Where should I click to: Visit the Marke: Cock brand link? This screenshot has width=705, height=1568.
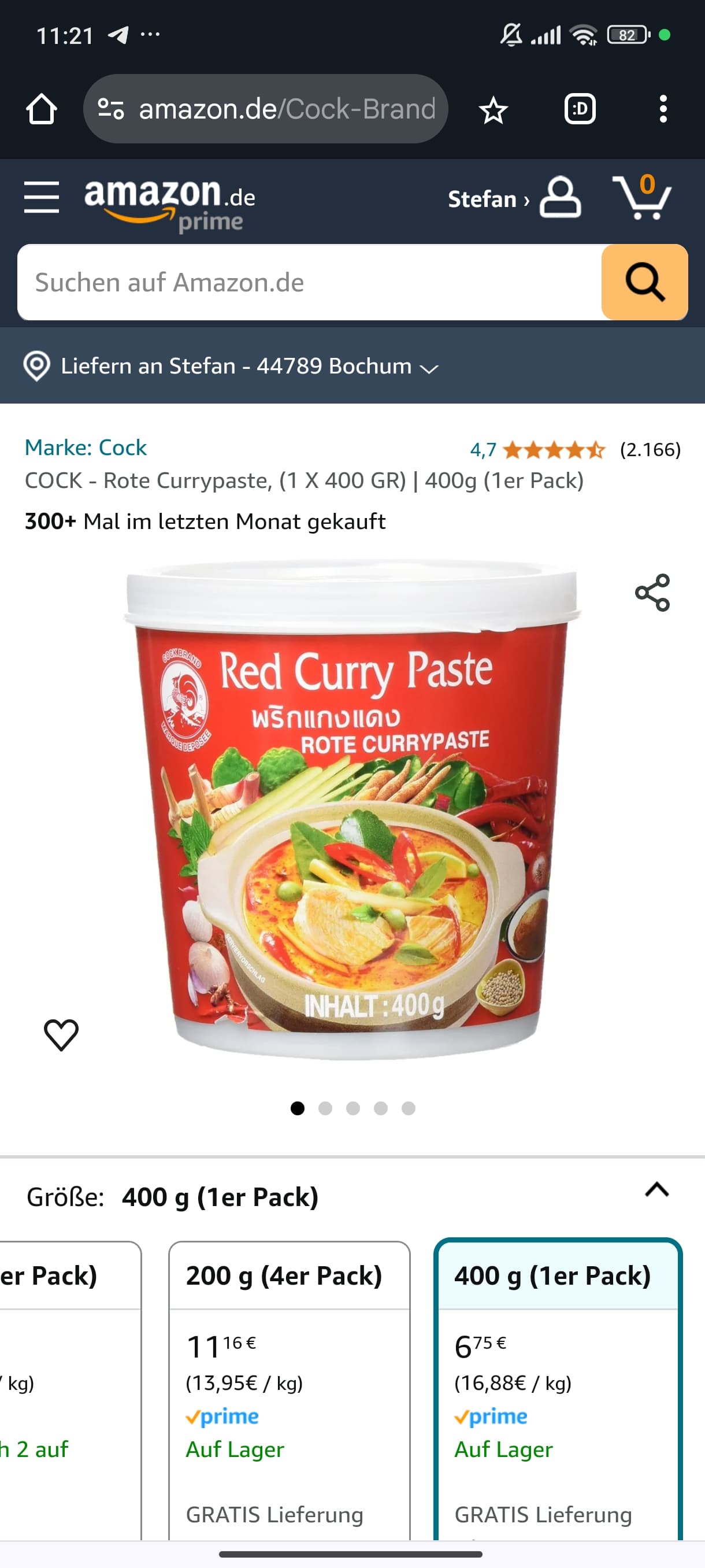86,448
